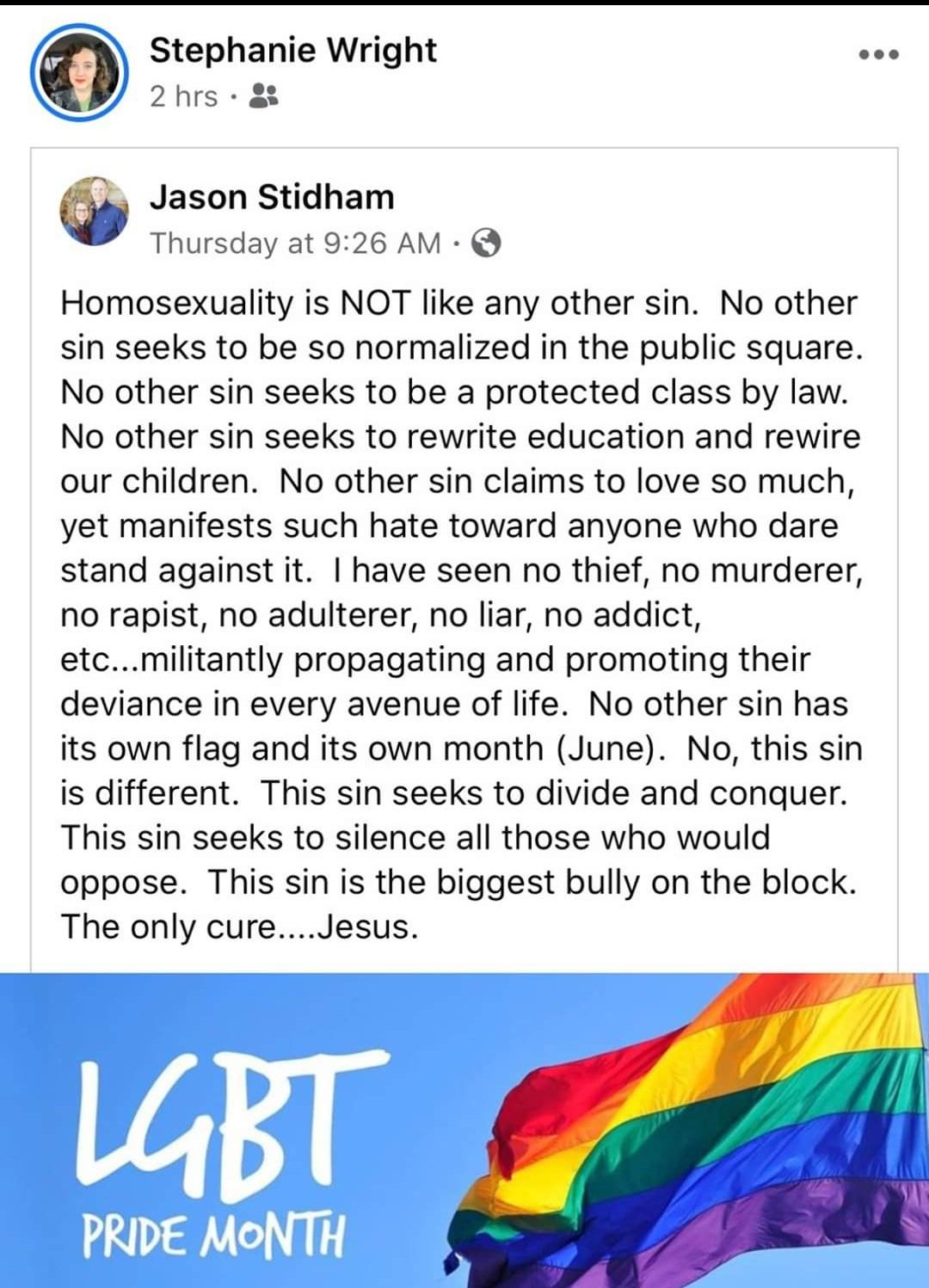
Task: Open Stephanie Wright's profile picture
Action: click(78, 72)
